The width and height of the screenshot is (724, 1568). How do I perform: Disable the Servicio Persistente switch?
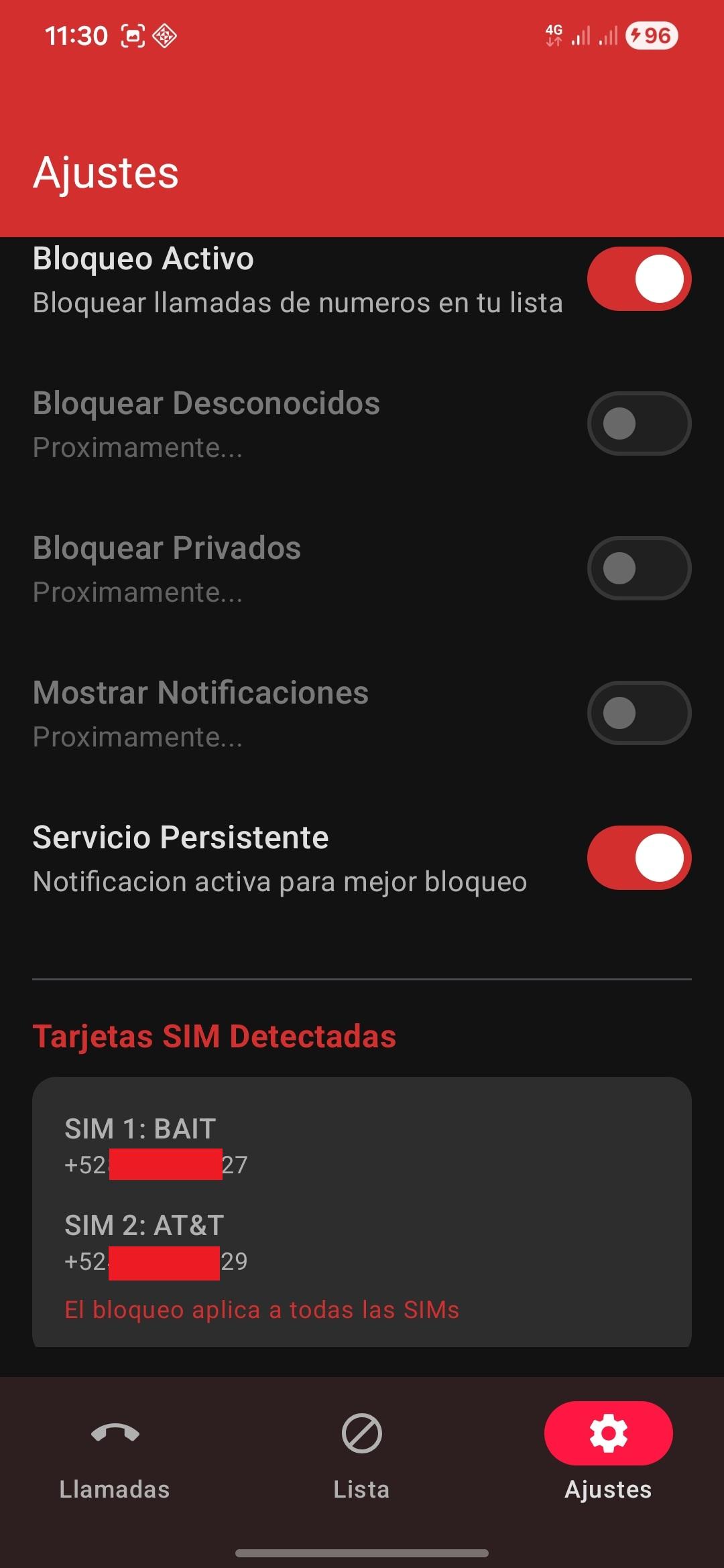[x=639, y=858]
